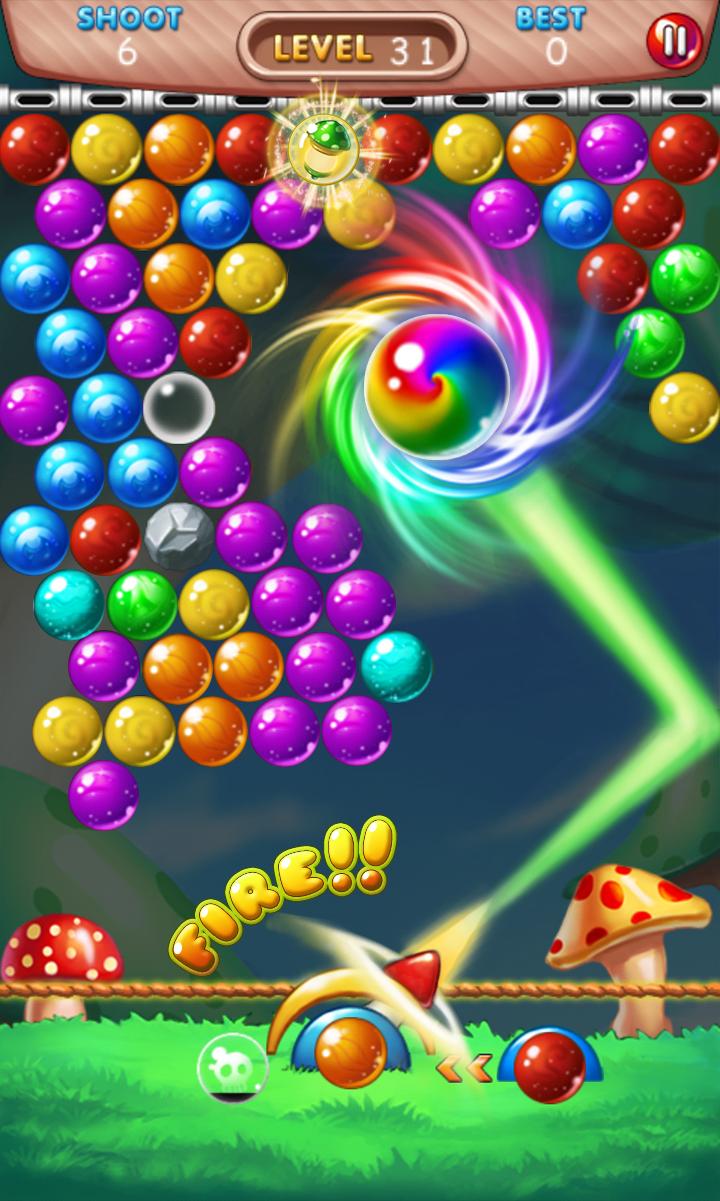Swap to the red next bubble
Viewport: 720px width, 1201px height.
(549, 1066)
